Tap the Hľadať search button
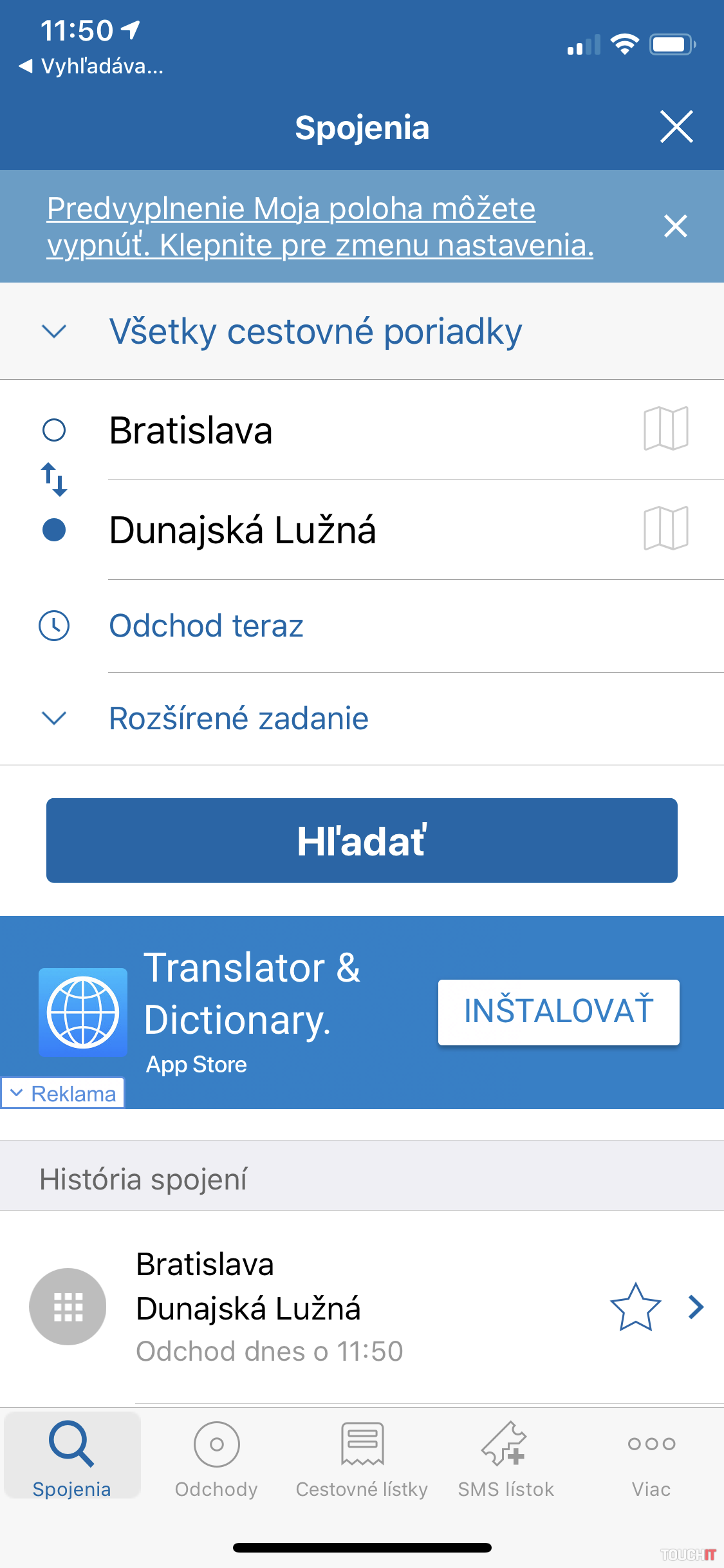 click(362, 841)
